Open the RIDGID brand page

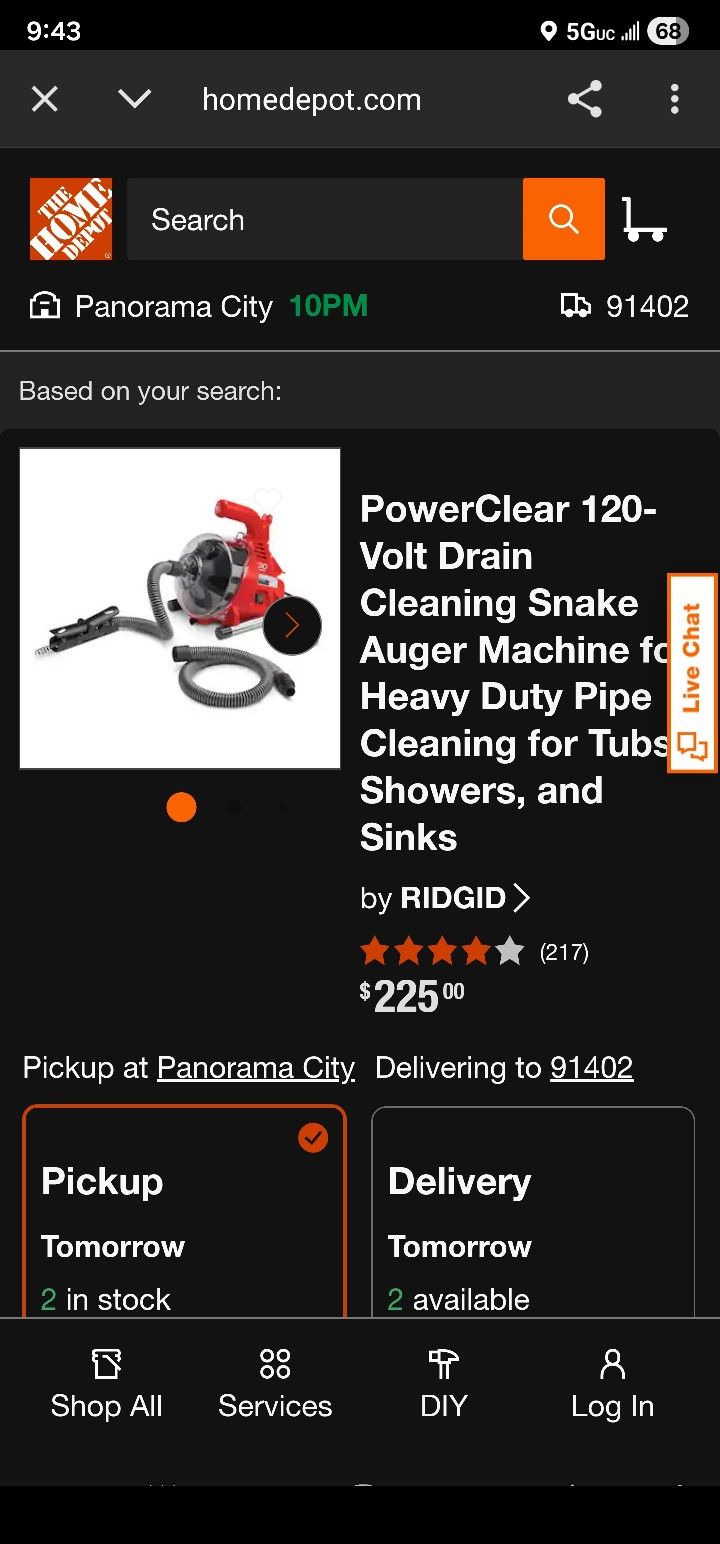click(445, 898)
